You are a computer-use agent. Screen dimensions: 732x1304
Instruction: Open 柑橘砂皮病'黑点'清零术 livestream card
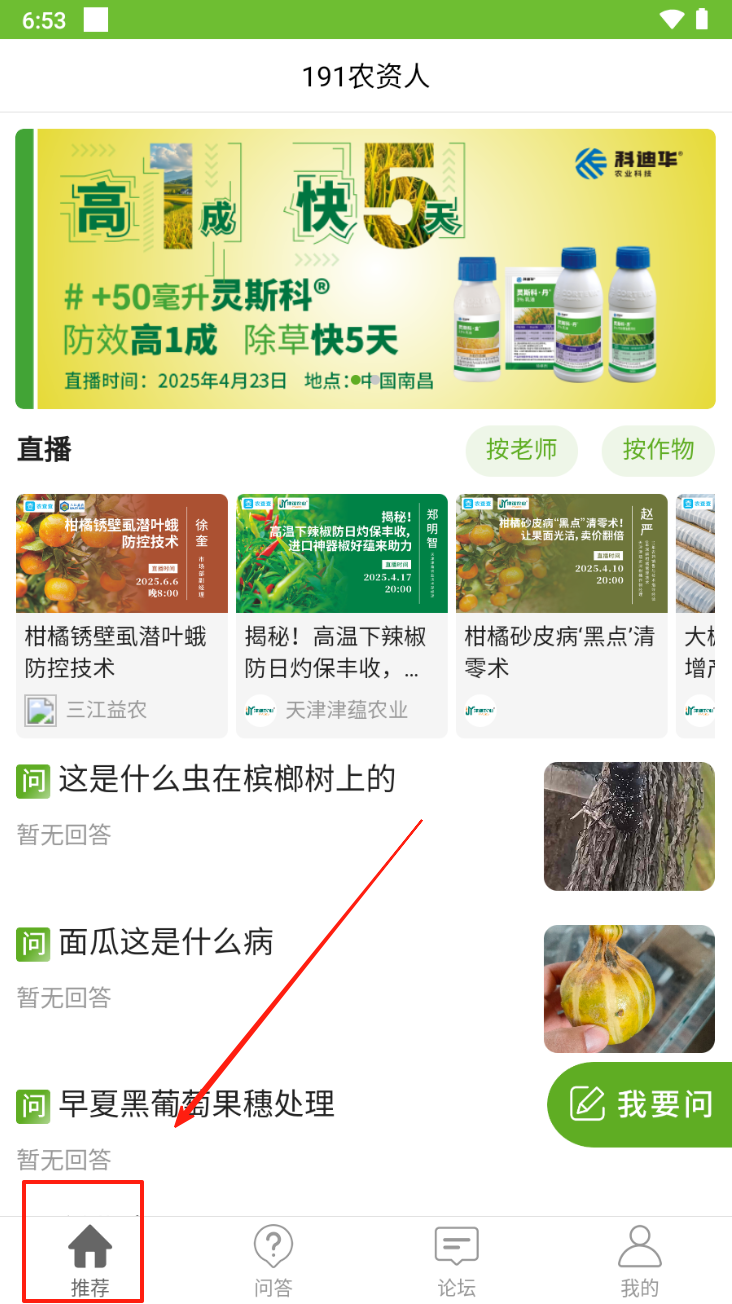[x=561, y=615]
